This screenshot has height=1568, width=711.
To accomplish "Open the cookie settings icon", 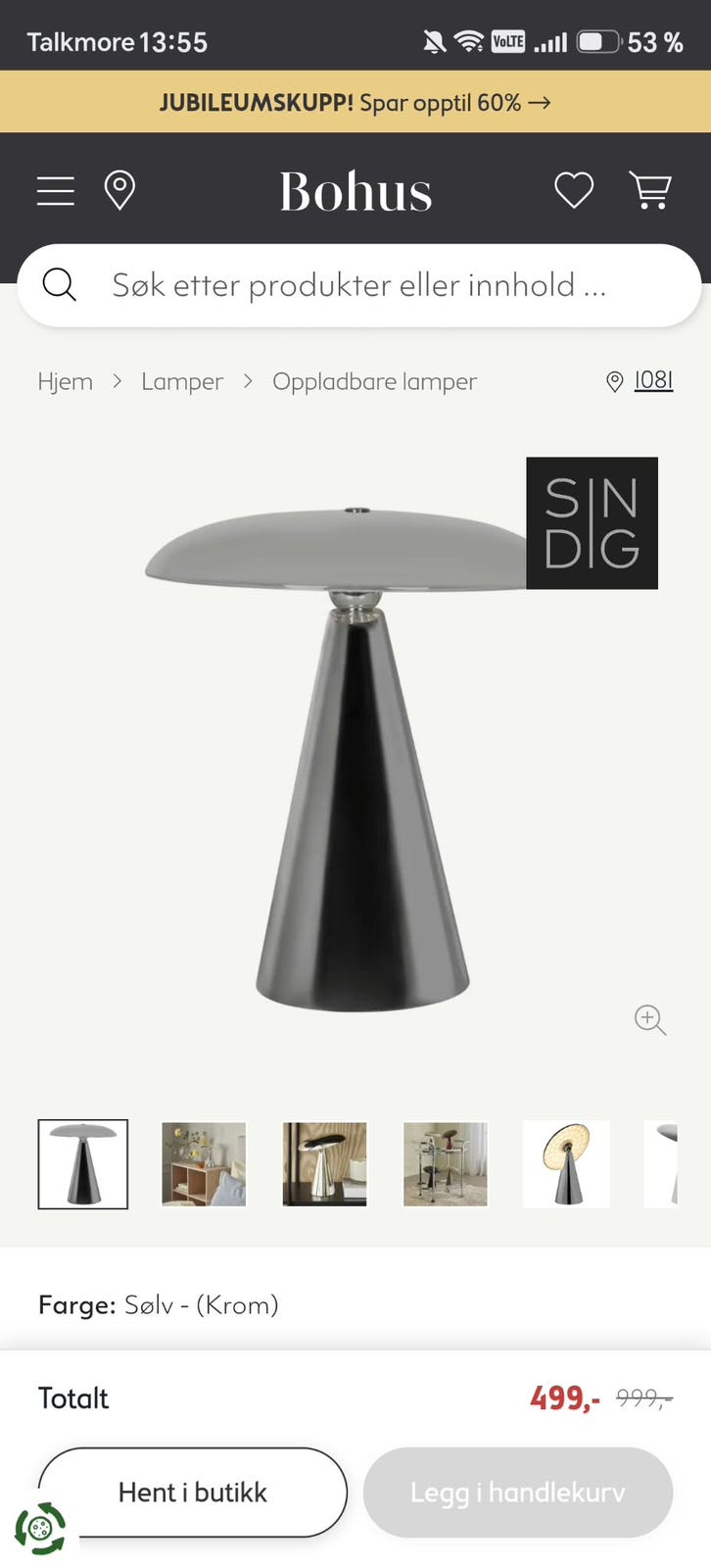I will (x=40, y=1528).
